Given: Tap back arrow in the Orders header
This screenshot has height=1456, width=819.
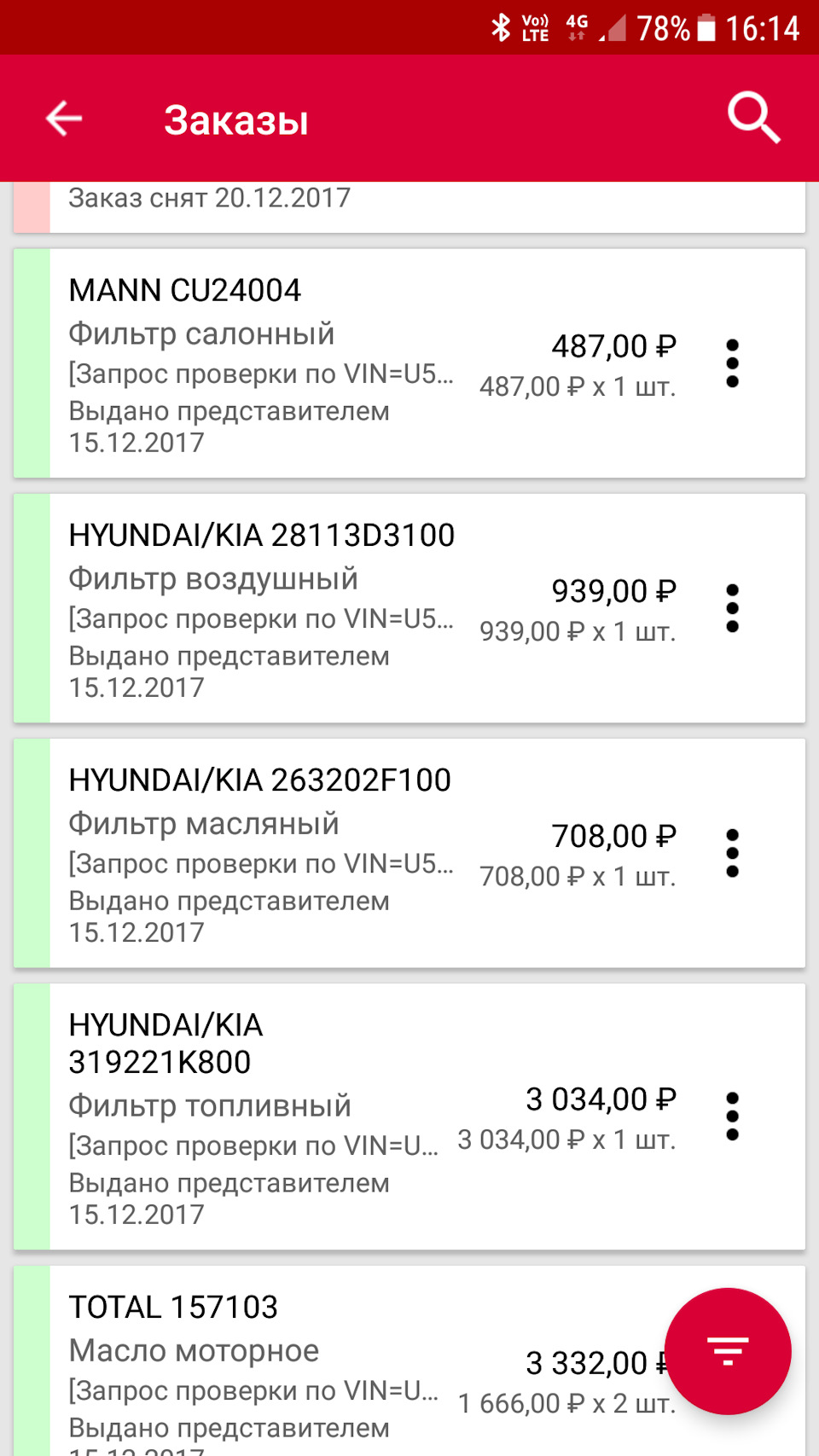Looking at the screenshot, I should coord(61,119).
